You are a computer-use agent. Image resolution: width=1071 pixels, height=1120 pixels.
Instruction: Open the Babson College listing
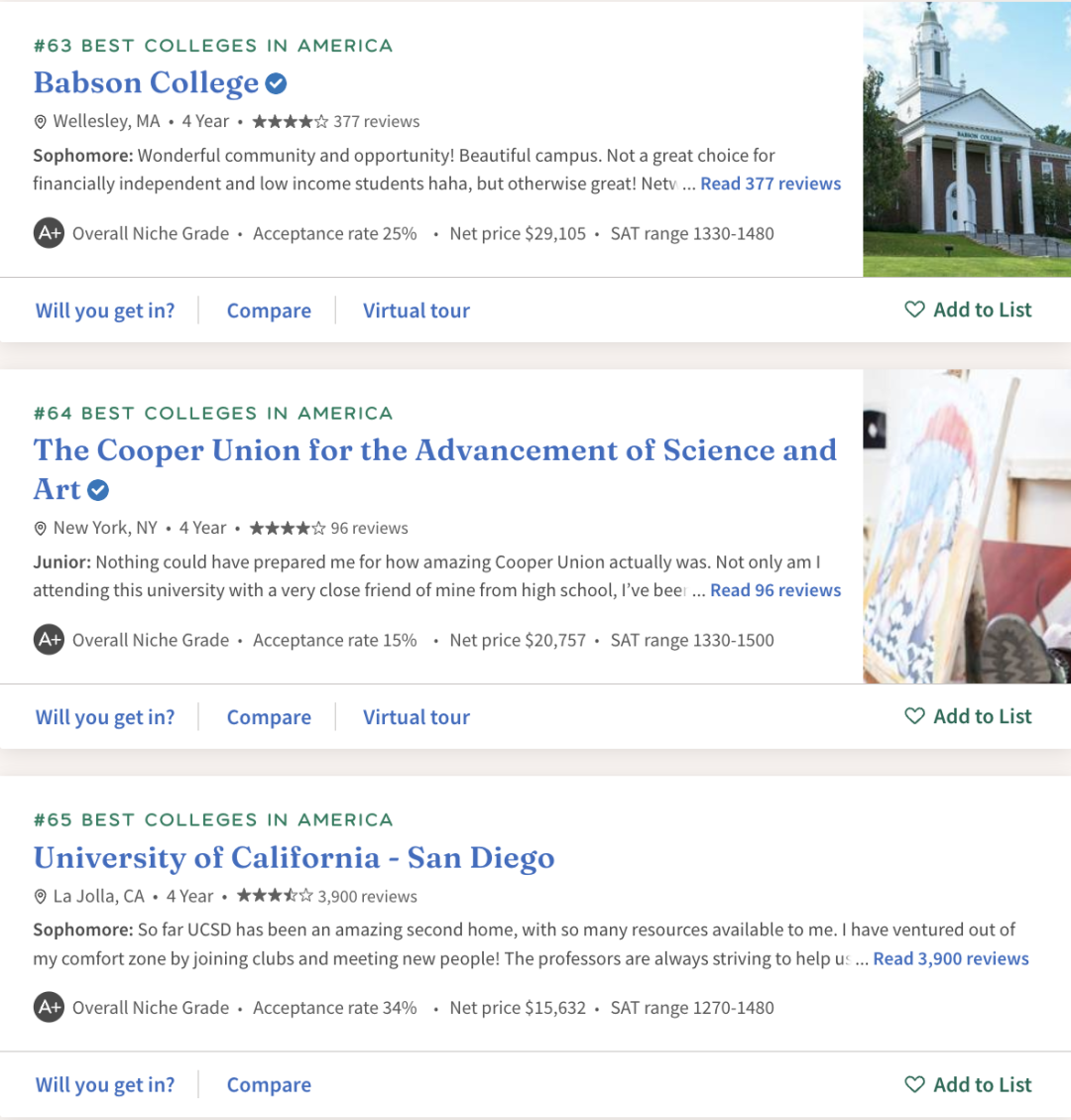[146, 83]
